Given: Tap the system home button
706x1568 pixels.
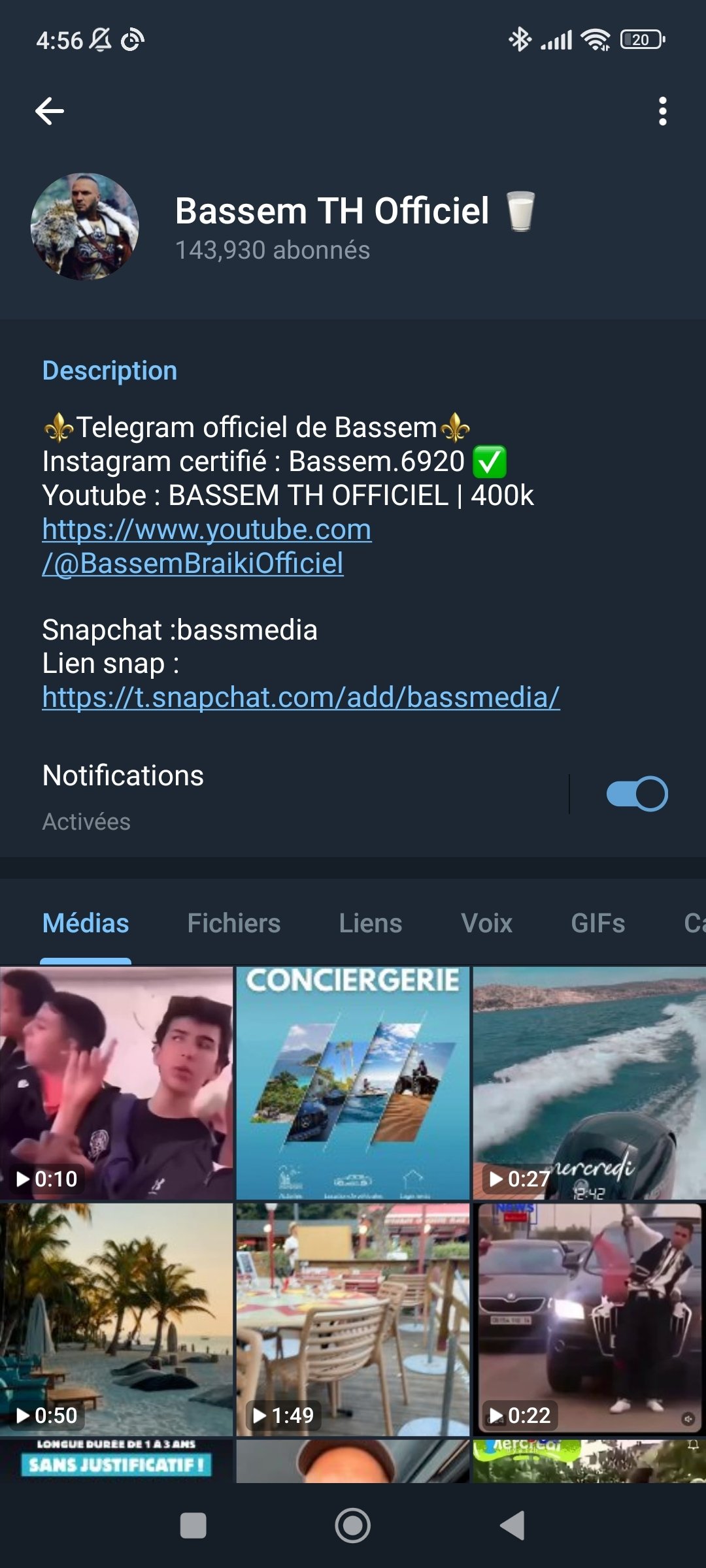Looking at the screenshot, I should (353, 1526).
